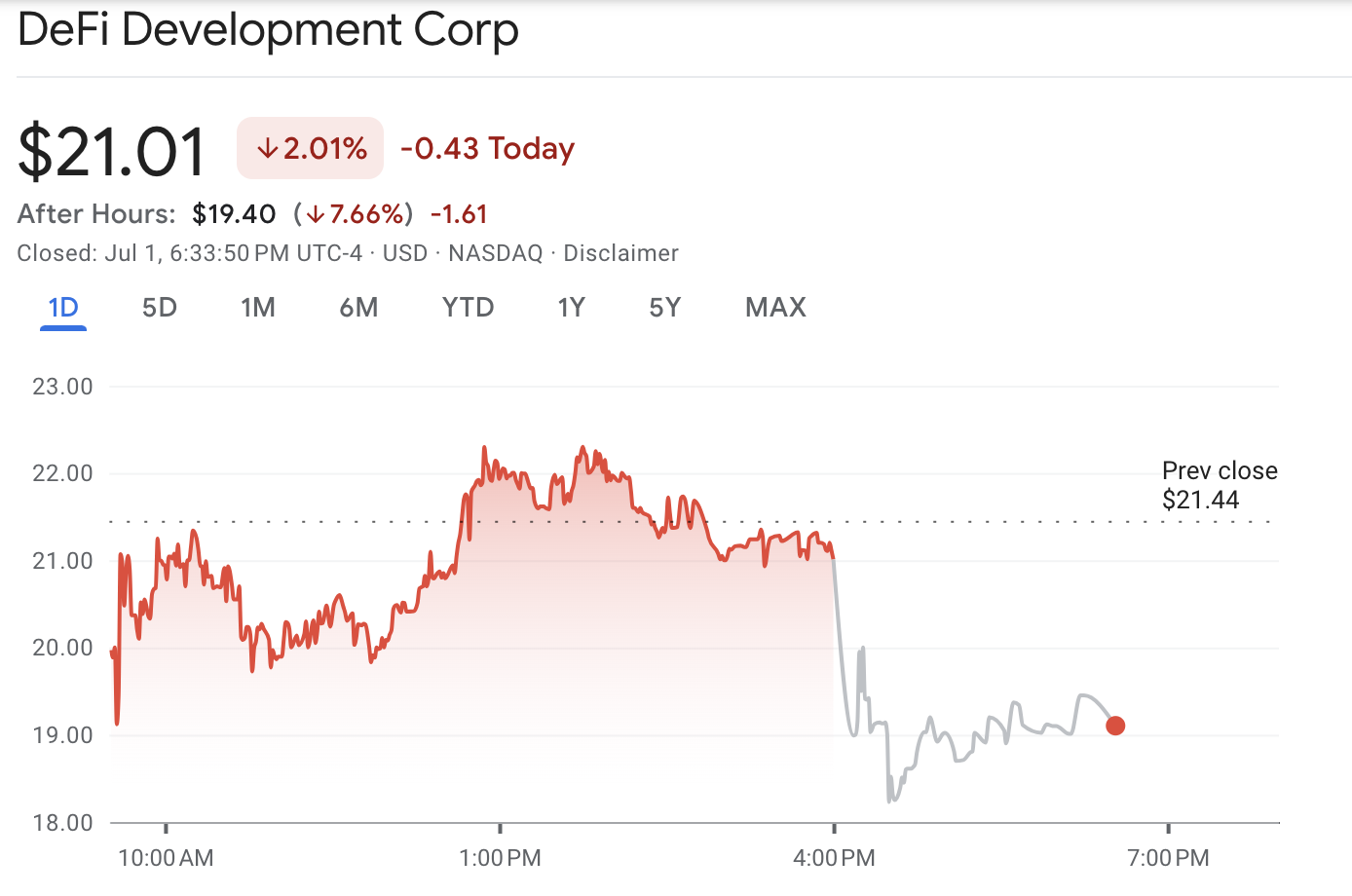
Task: Select the 1D time range tab
Action: 63,308
